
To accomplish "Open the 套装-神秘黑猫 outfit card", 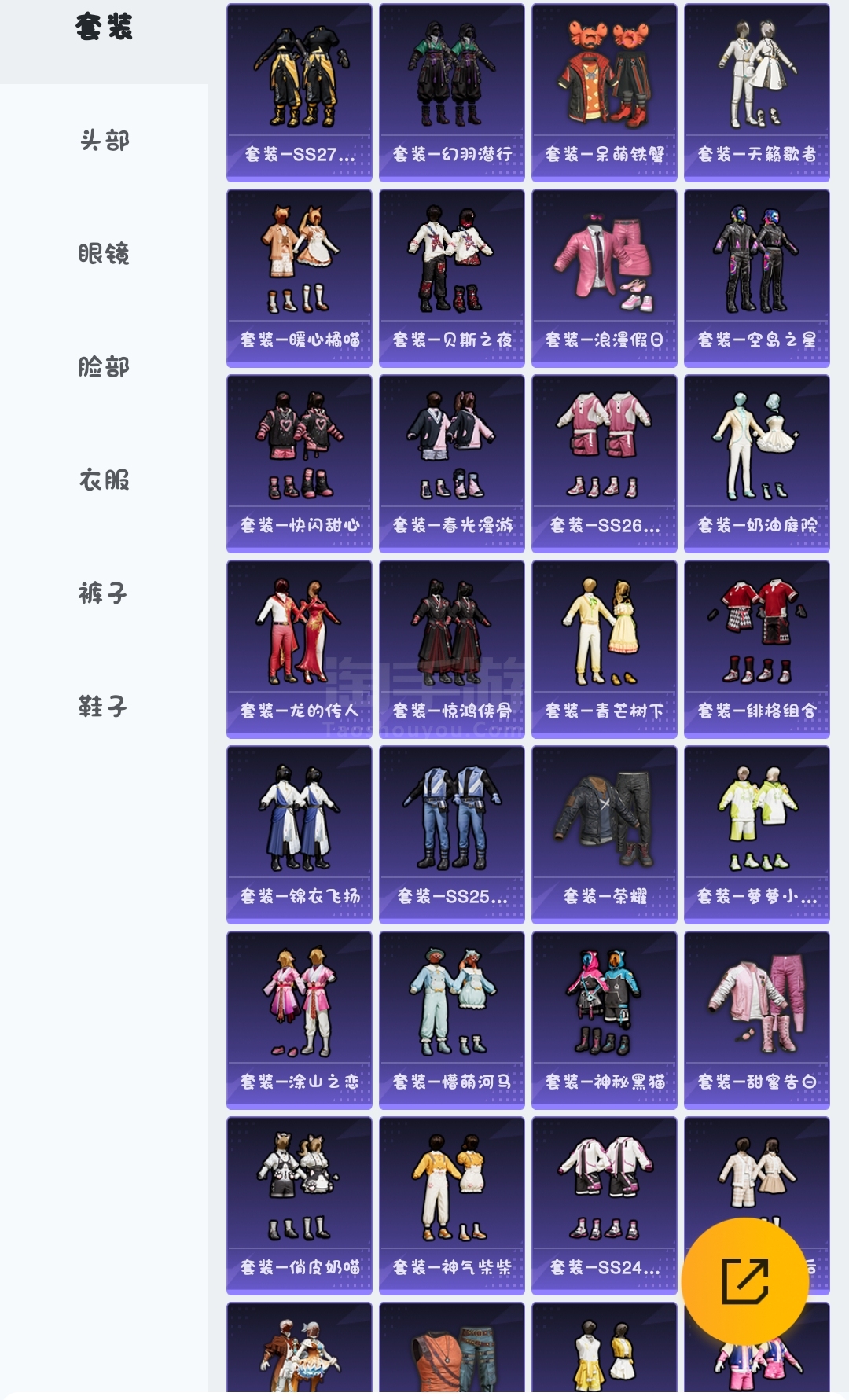I will (605, 1020).
